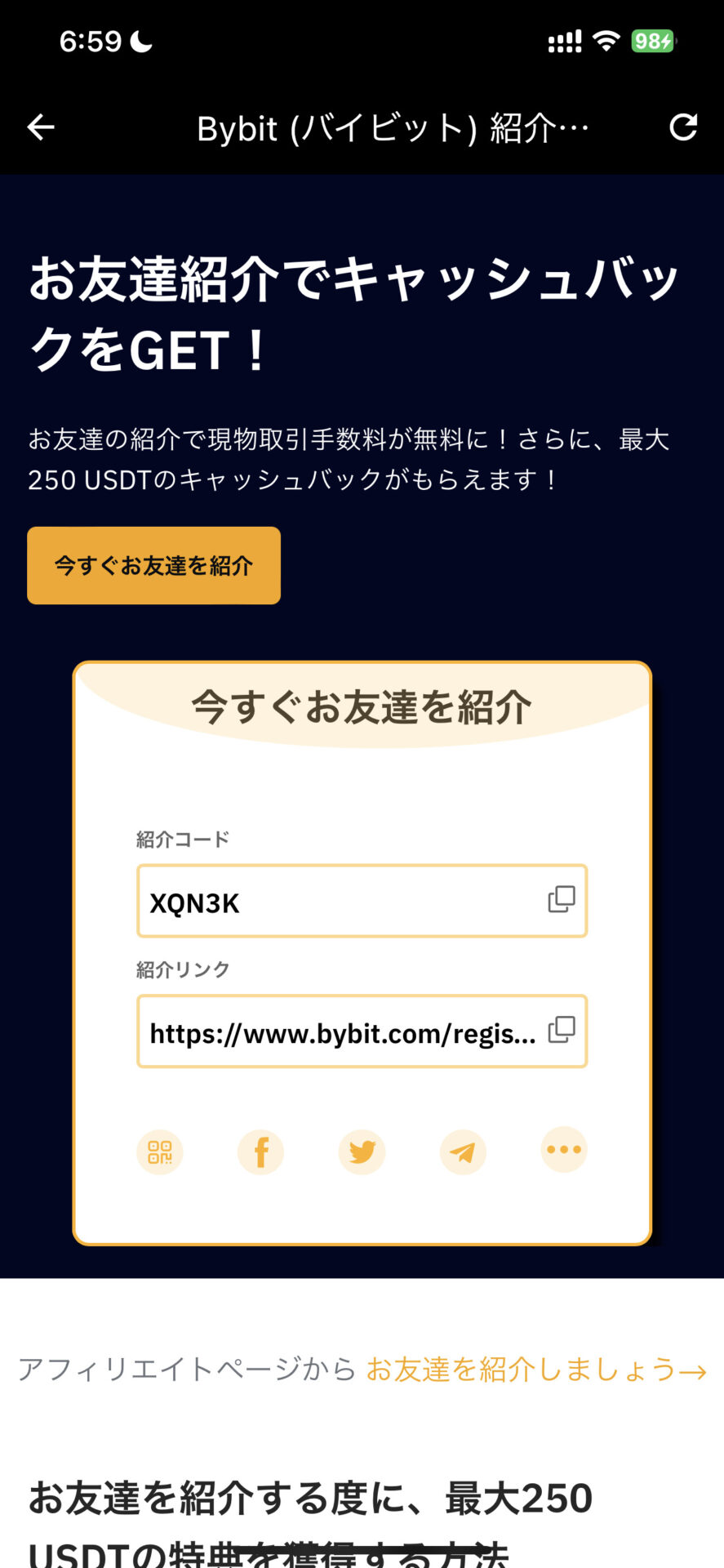The image size is (724, 1568).
Task: Share referral via Telegram
Action: pos(463,1151)
